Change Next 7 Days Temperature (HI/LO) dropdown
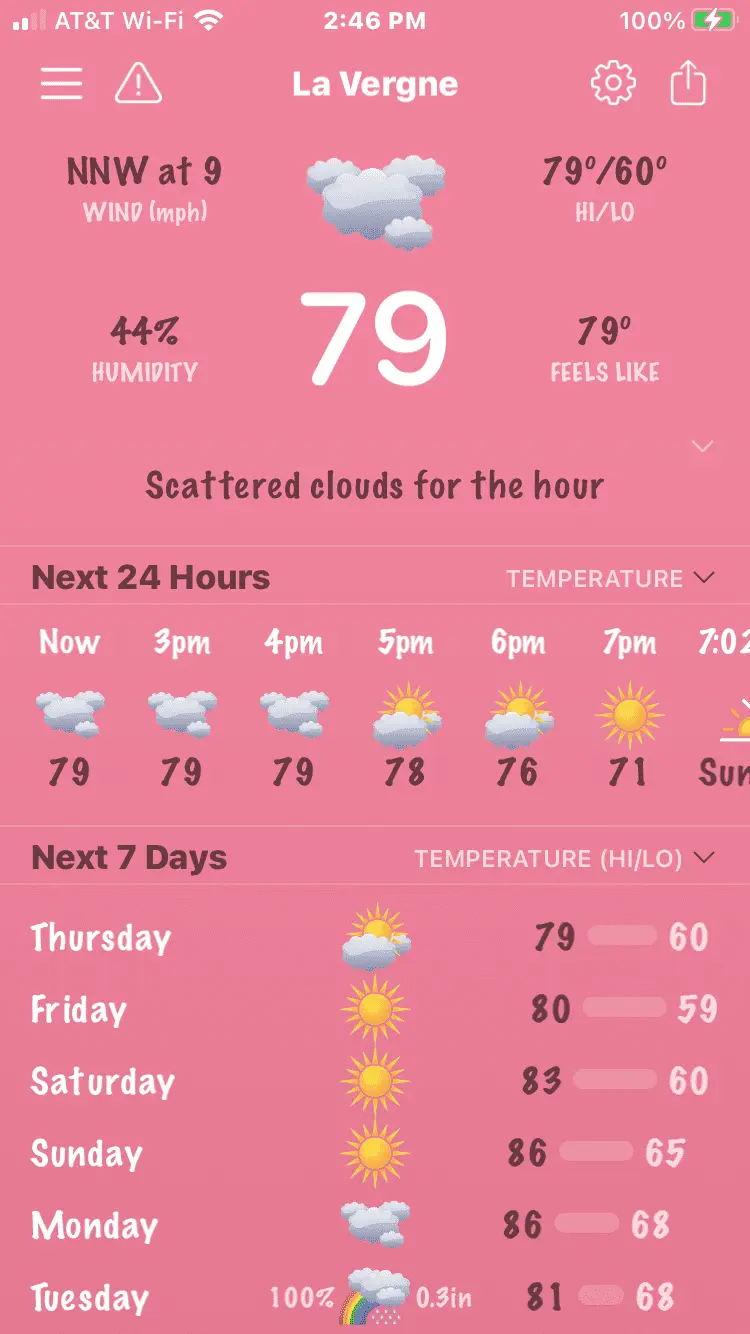 pyautogui.click(x=565, y=858)
